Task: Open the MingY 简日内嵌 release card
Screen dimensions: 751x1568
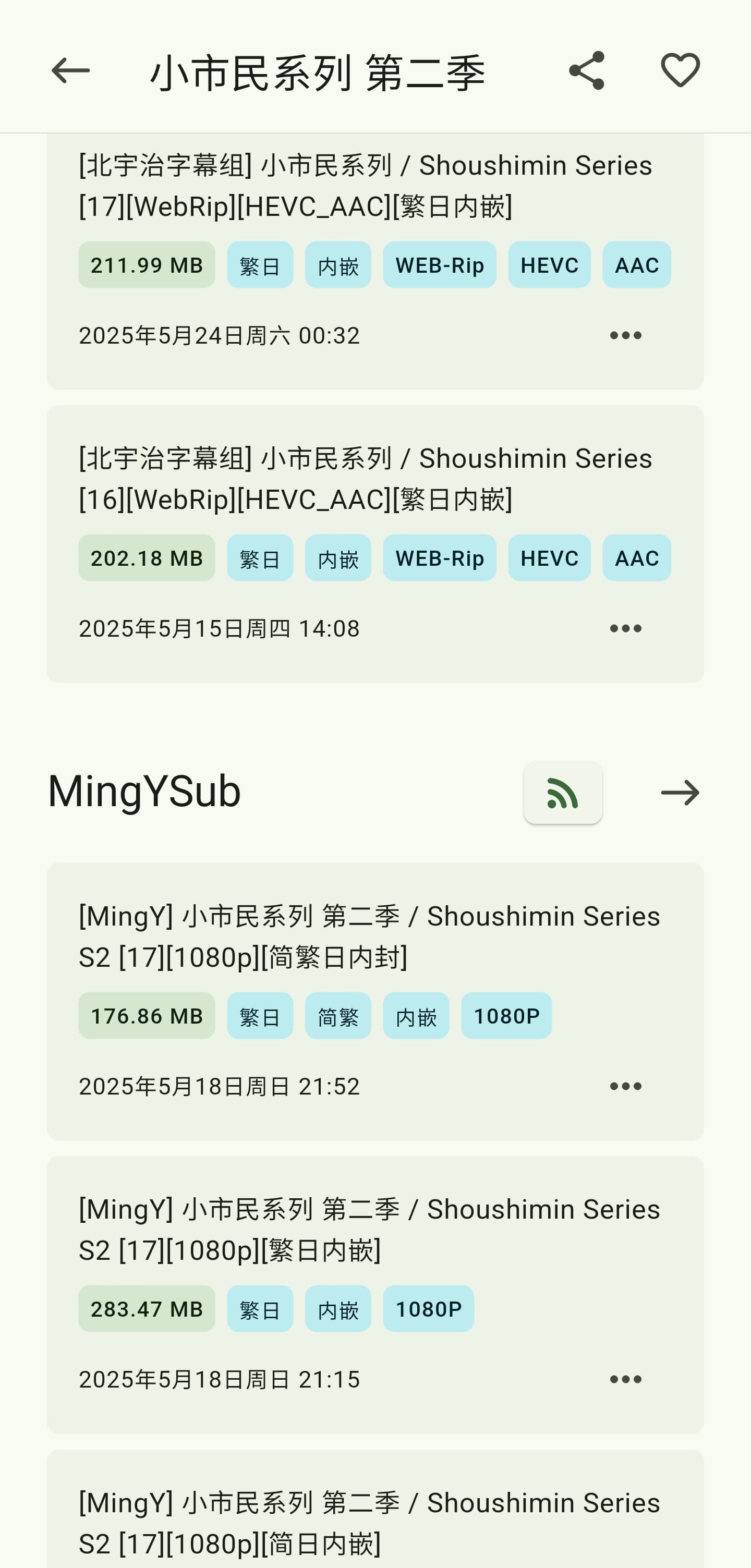Action: click(375, 1509)
